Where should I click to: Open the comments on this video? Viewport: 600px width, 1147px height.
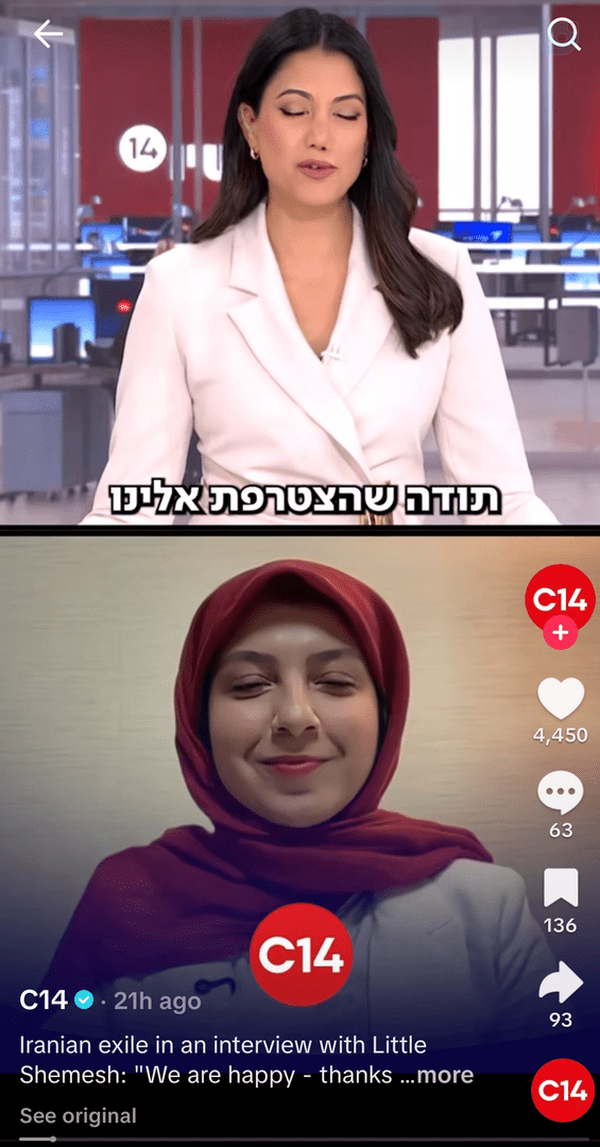click(x=560, y=793)
